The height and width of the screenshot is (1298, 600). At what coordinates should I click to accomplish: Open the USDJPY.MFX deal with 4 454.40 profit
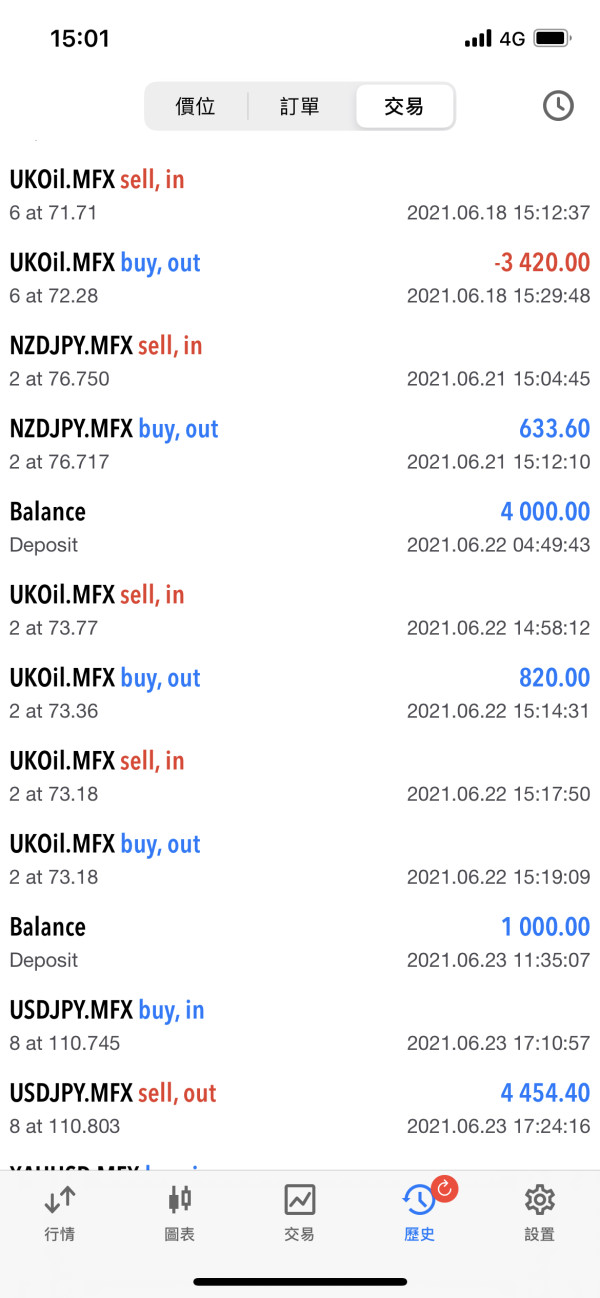click(x=300, y=1109)
